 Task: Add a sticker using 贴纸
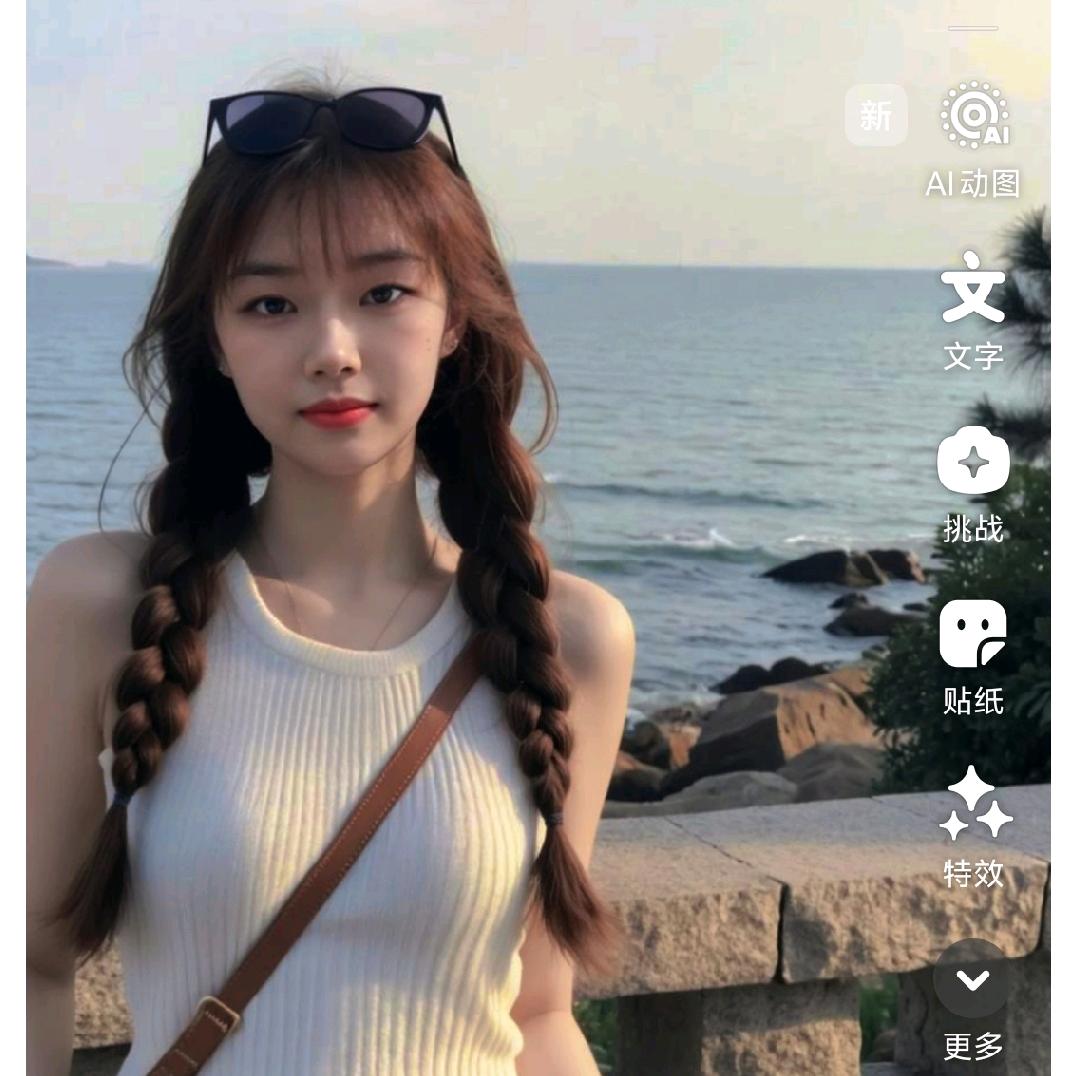point(973,634)
